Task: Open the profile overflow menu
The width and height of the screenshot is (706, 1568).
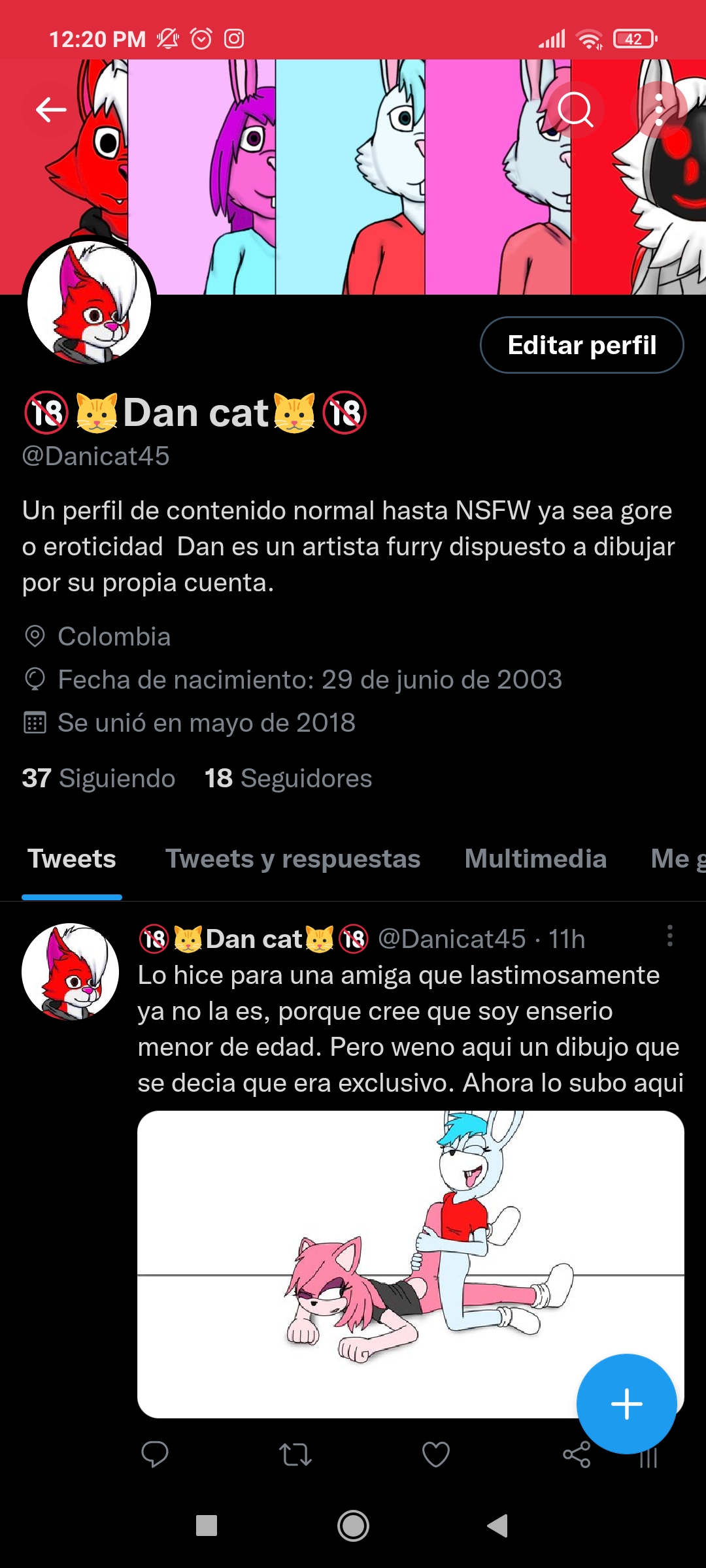Action: click(659, 110)
